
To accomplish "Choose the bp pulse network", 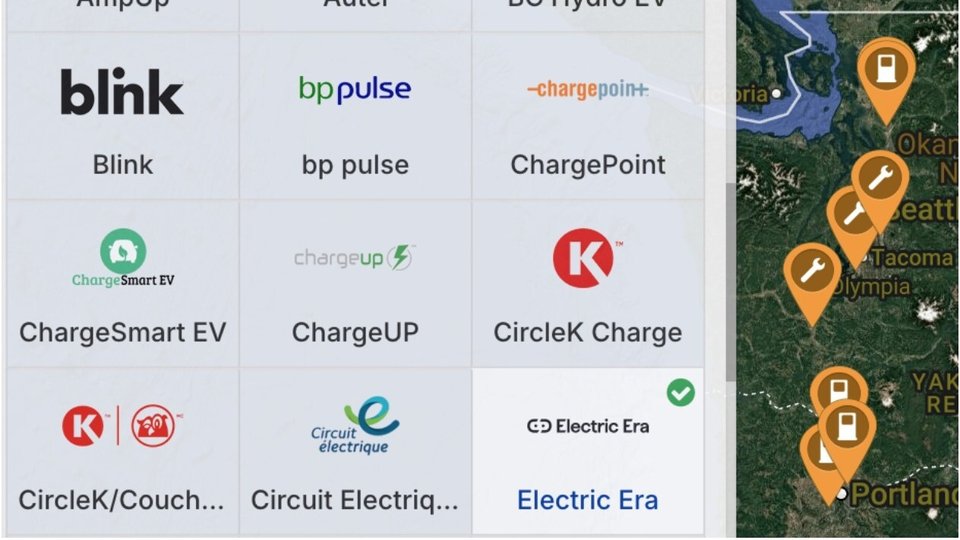I will pyautogui.click(x=355, y=116).
